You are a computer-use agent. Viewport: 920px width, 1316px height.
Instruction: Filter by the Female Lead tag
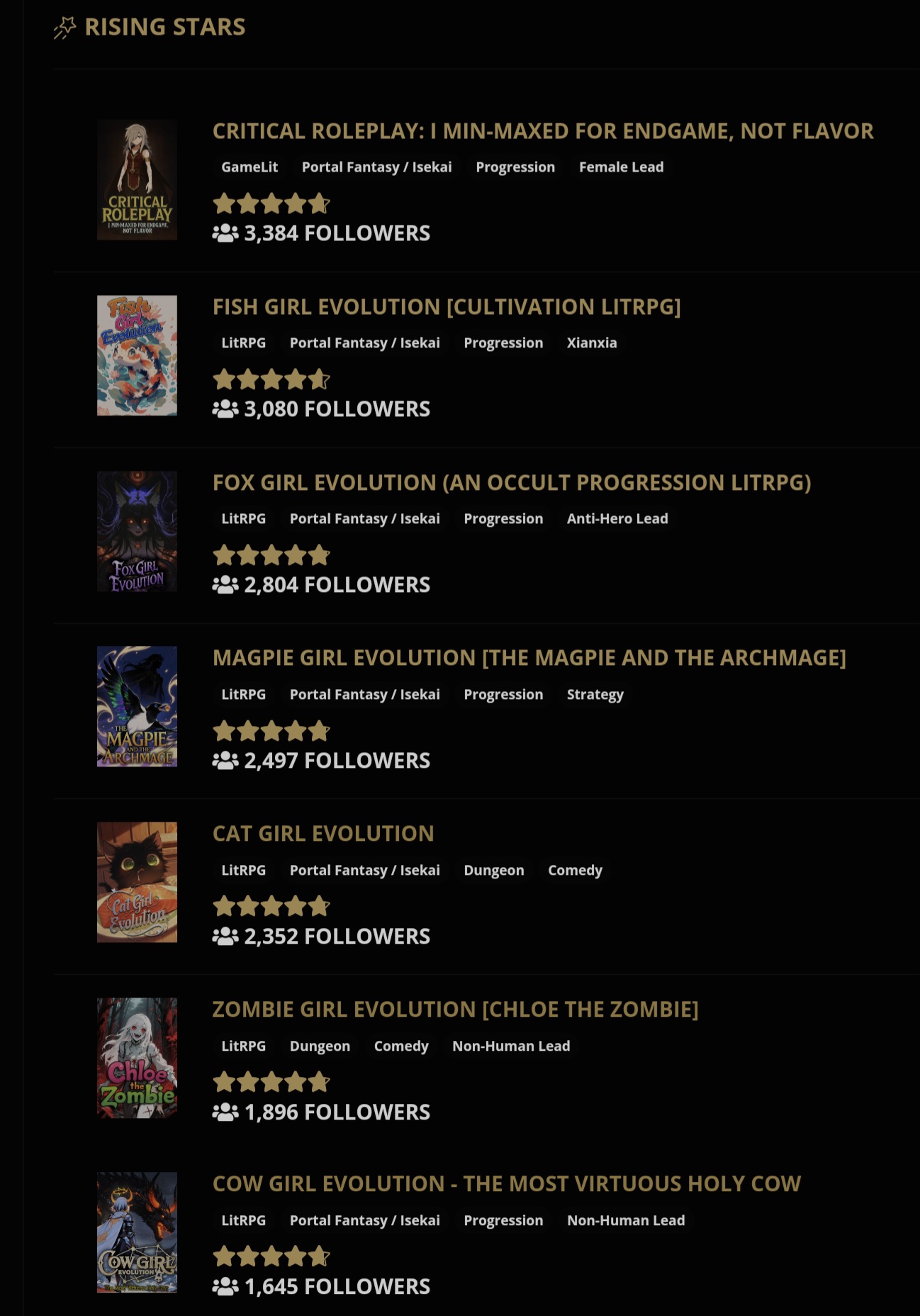pyautogui.click(x=621, y=167)
